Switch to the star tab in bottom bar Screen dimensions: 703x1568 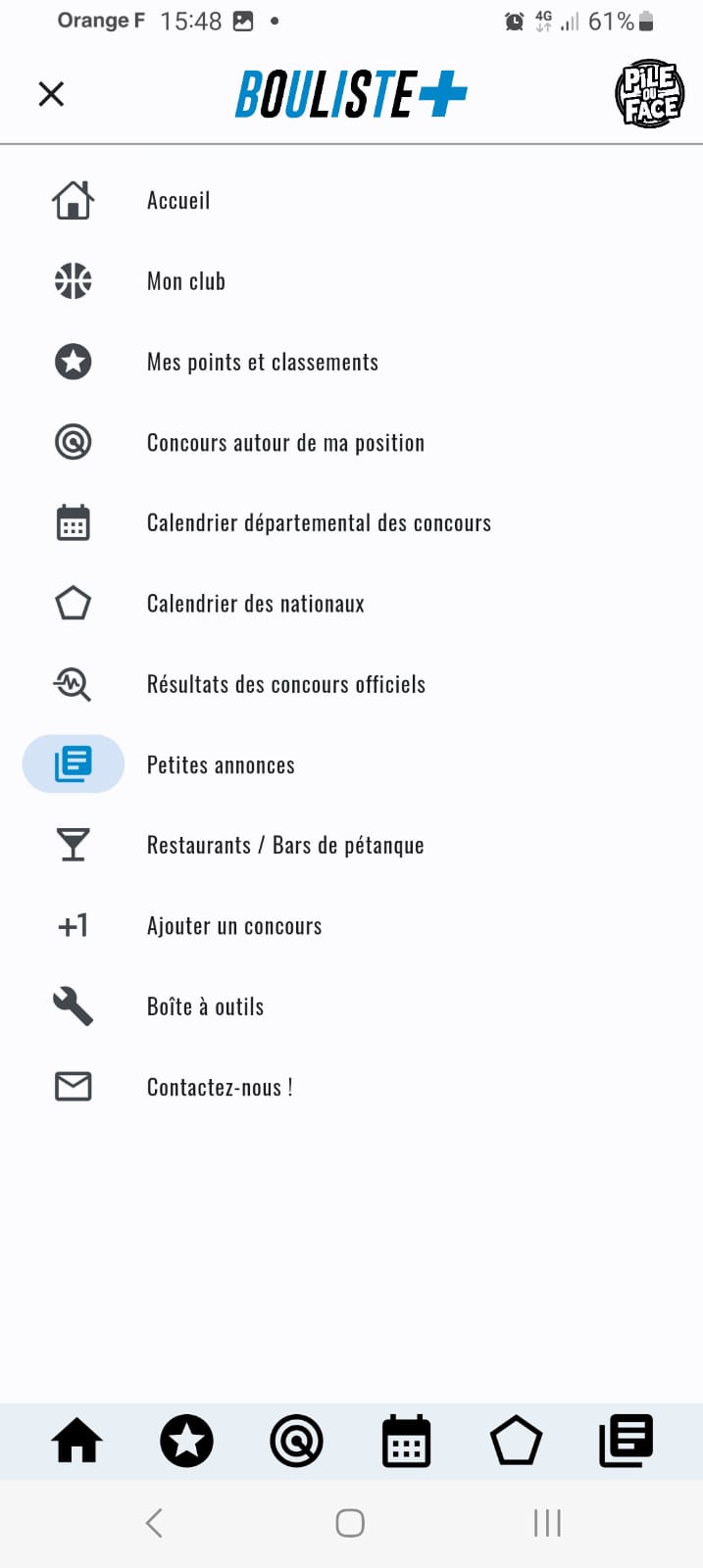pos(187,1442)
